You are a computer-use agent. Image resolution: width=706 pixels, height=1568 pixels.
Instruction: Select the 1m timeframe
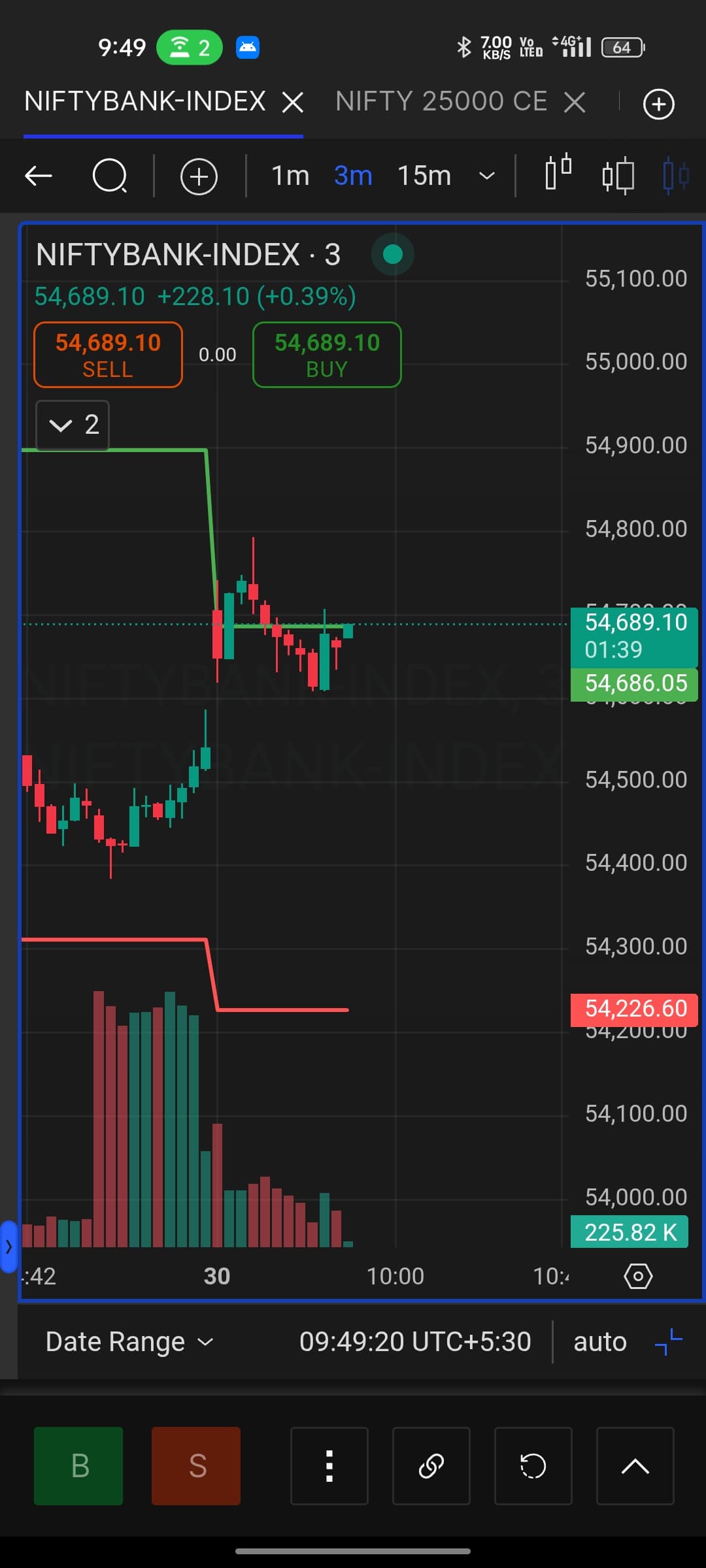pos(290,176)
